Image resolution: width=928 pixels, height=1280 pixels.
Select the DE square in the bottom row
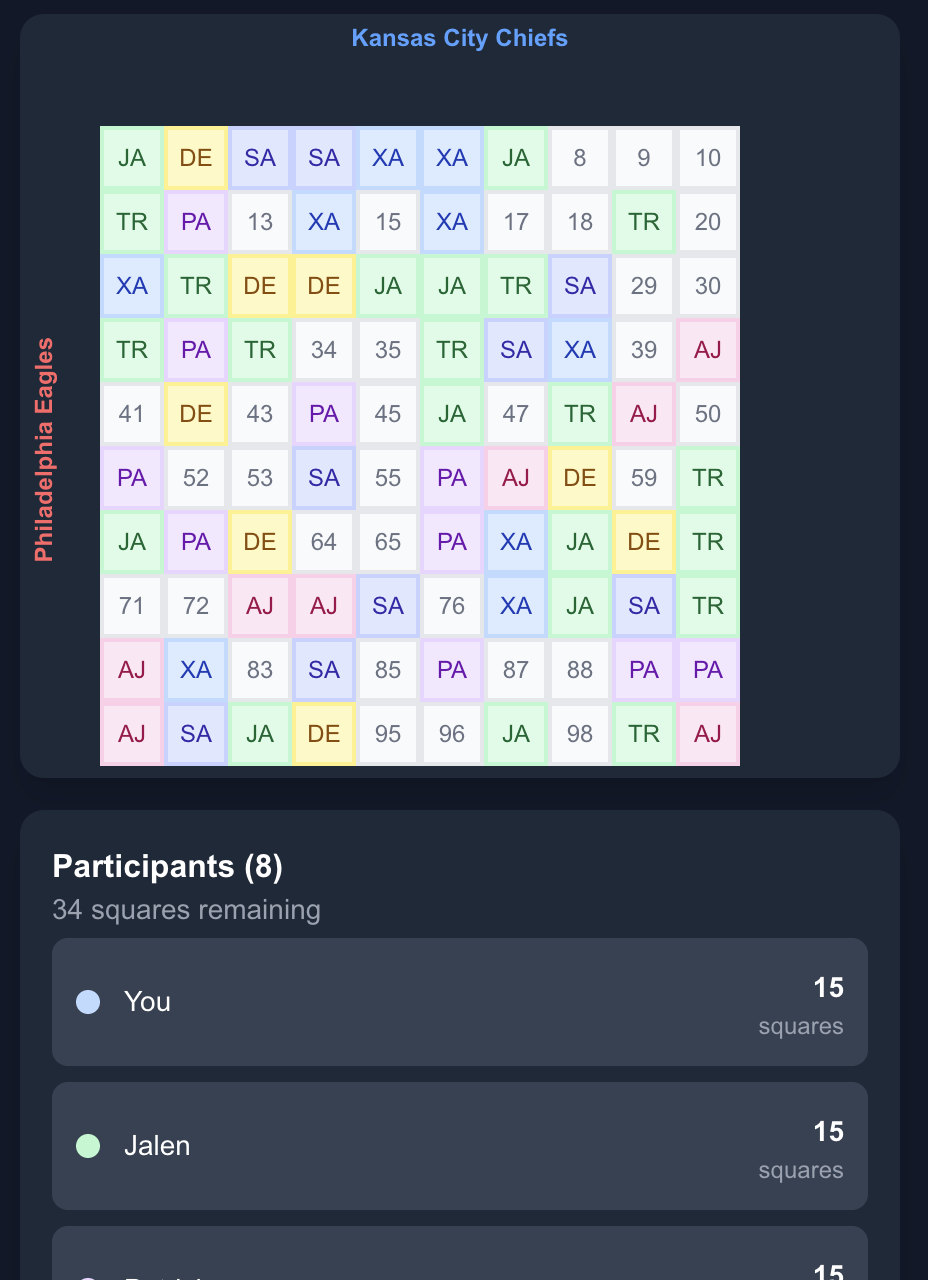(x=323, y=733)
